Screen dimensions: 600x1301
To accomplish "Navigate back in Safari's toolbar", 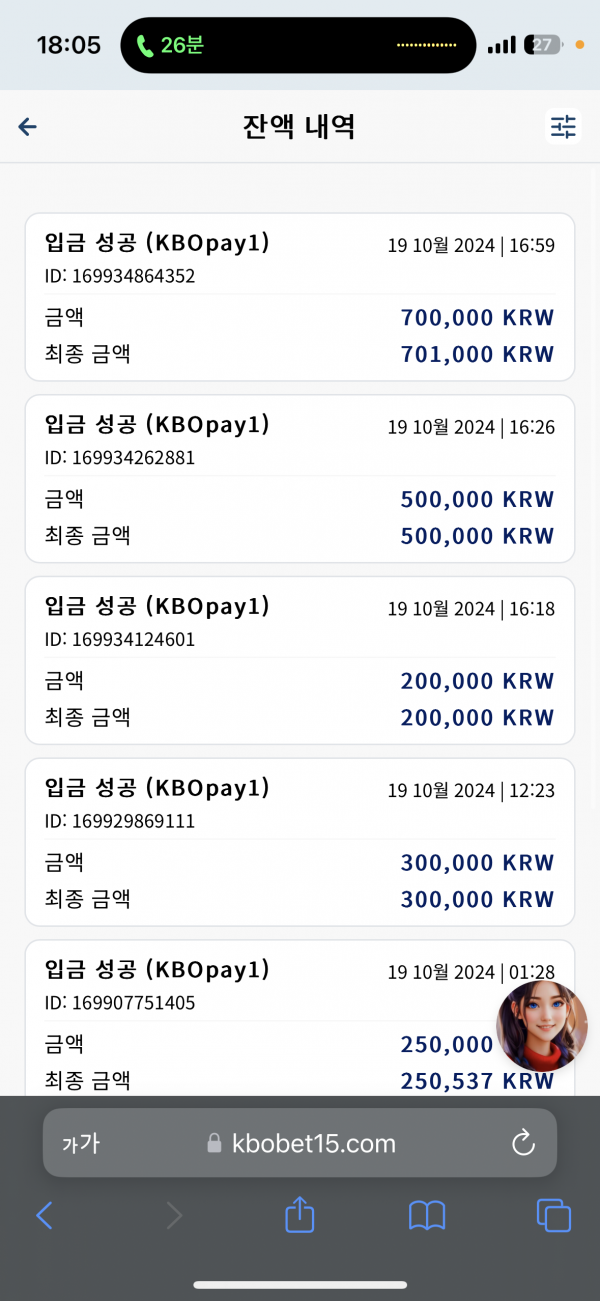I will tap(44, 1215).
